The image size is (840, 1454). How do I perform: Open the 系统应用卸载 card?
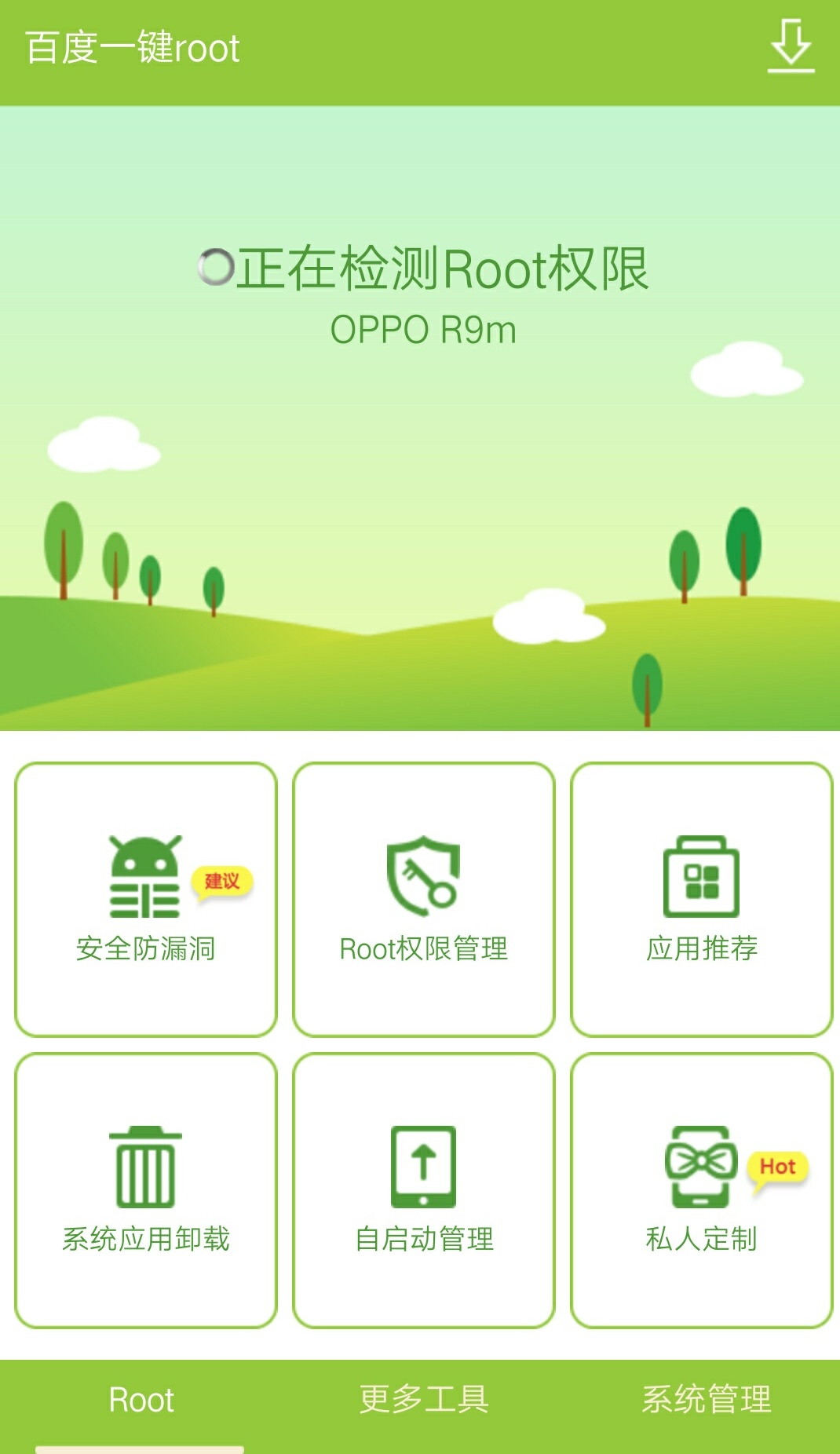click(x=145, y=1185)
